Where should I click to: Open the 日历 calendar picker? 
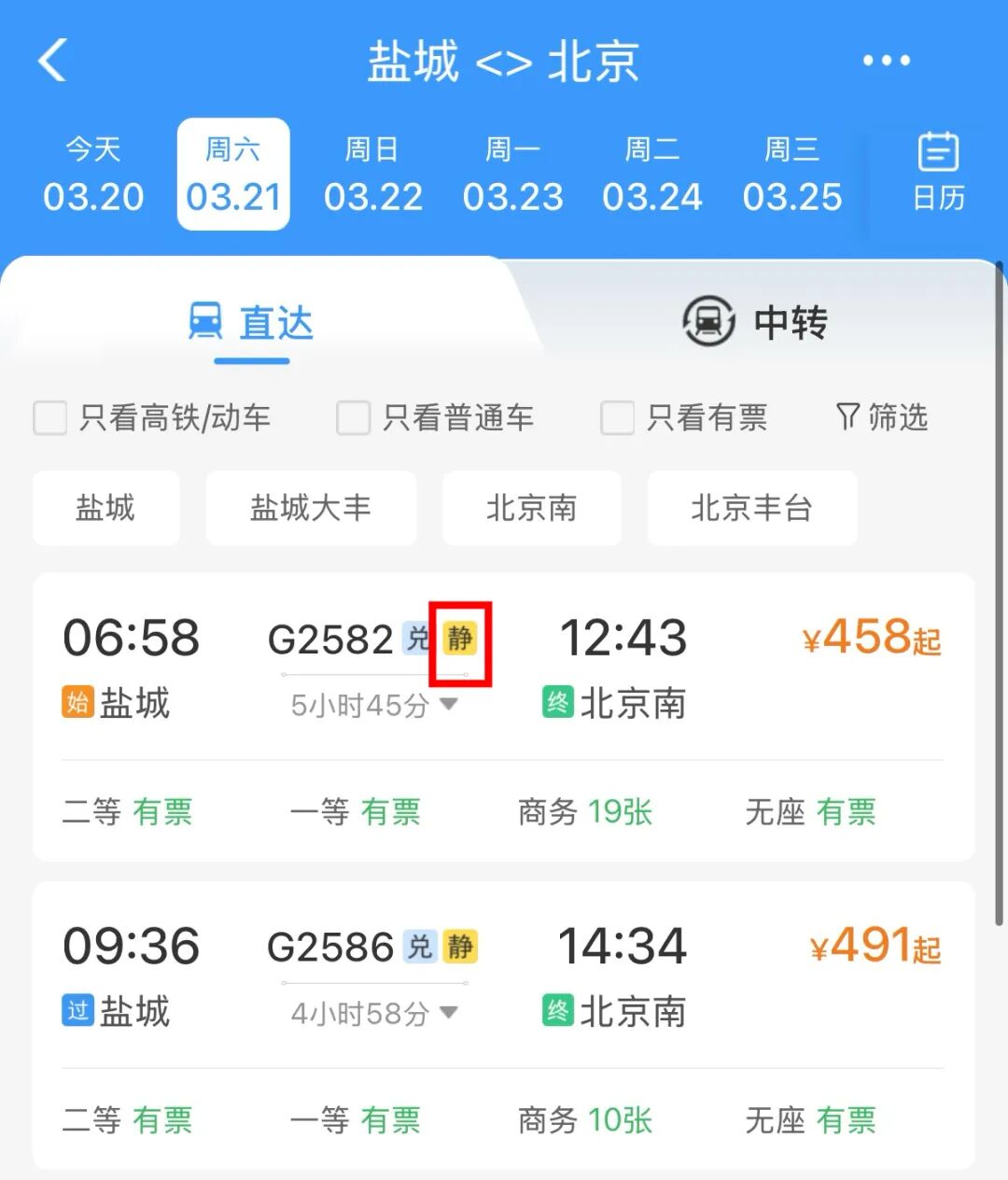(x=938, y=173)
